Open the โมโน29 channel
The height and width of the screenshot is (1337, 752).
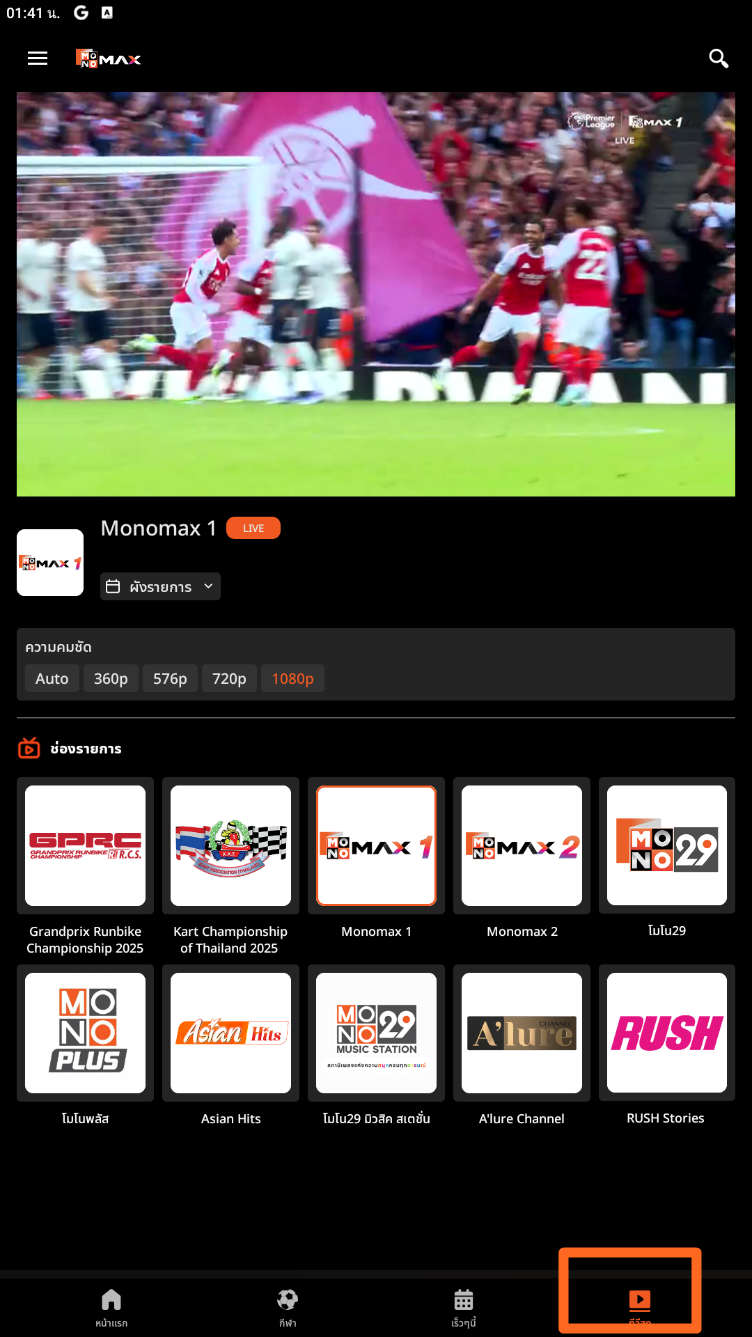tap(667, 845)
